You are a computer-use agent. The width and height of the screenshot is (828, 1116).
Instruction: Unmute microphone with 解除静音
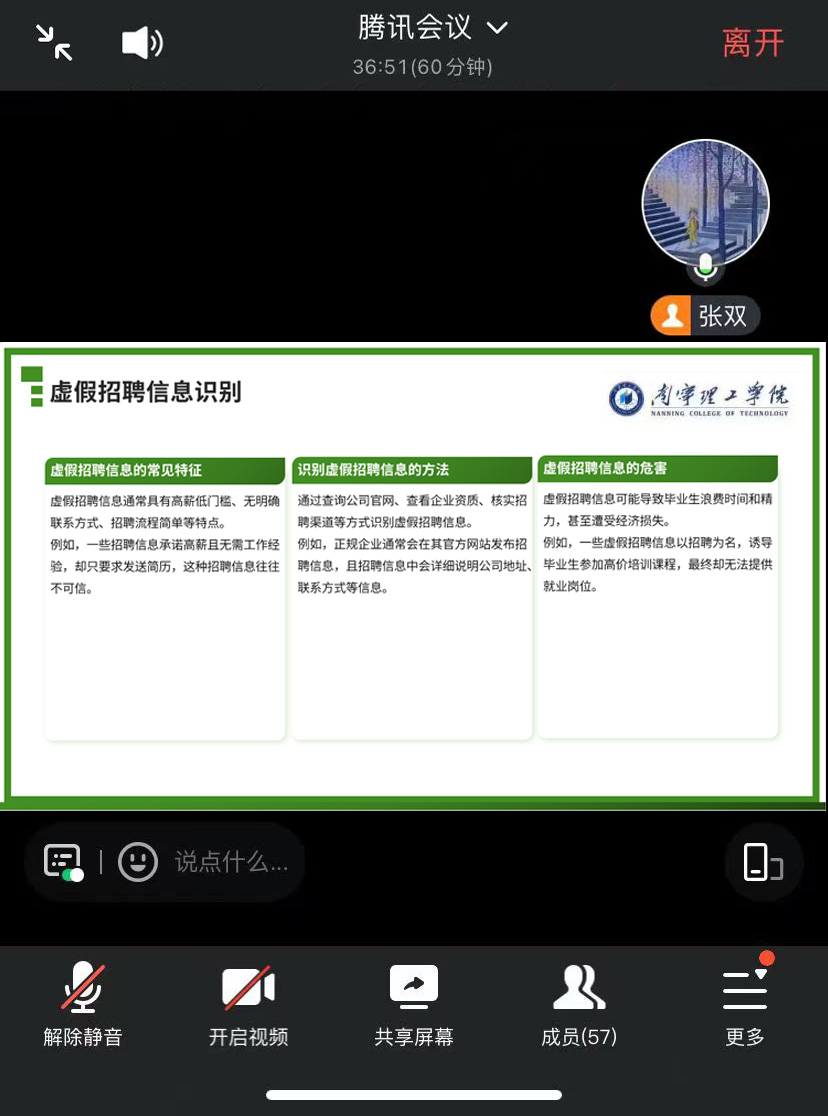tap(83, 1003)
